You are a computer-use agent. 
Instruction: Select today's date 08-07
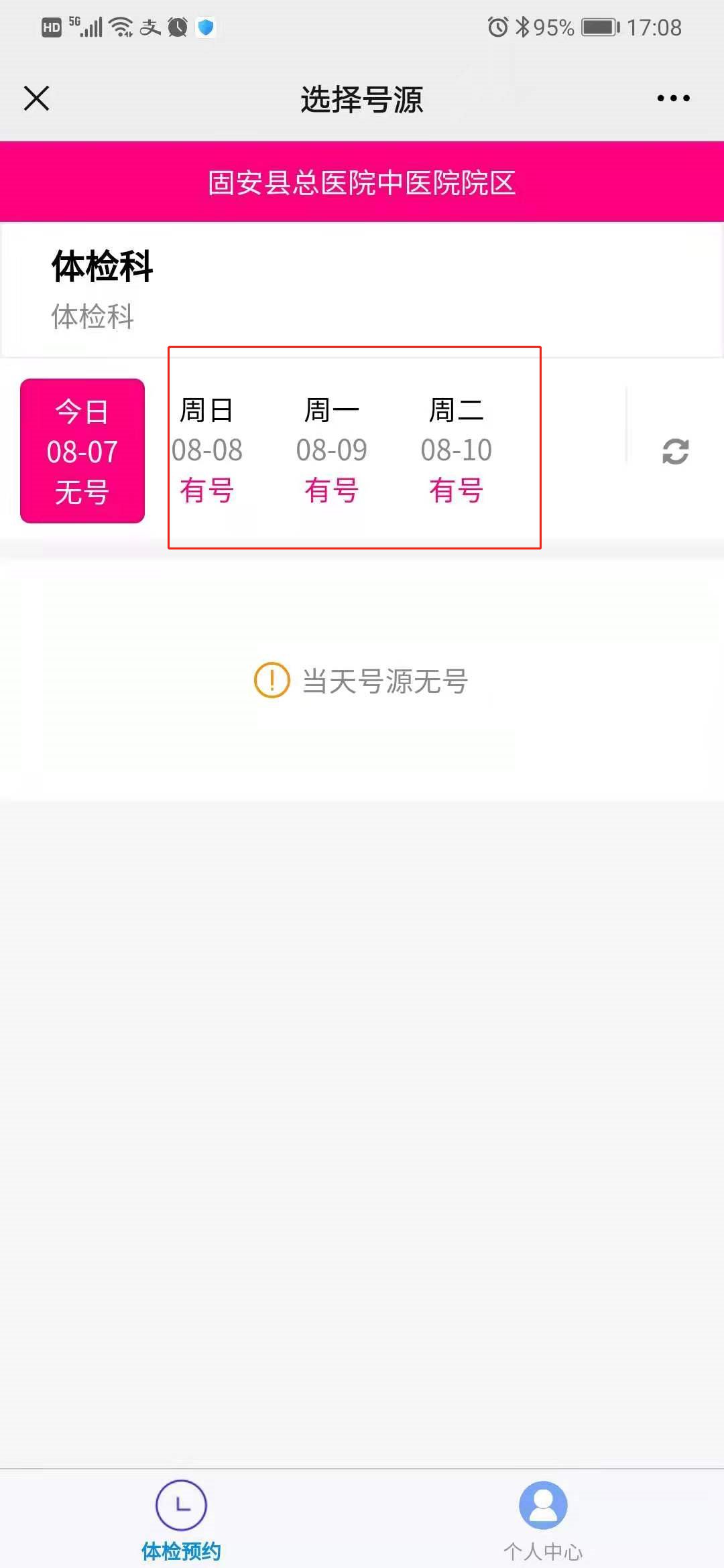[82, 451]
